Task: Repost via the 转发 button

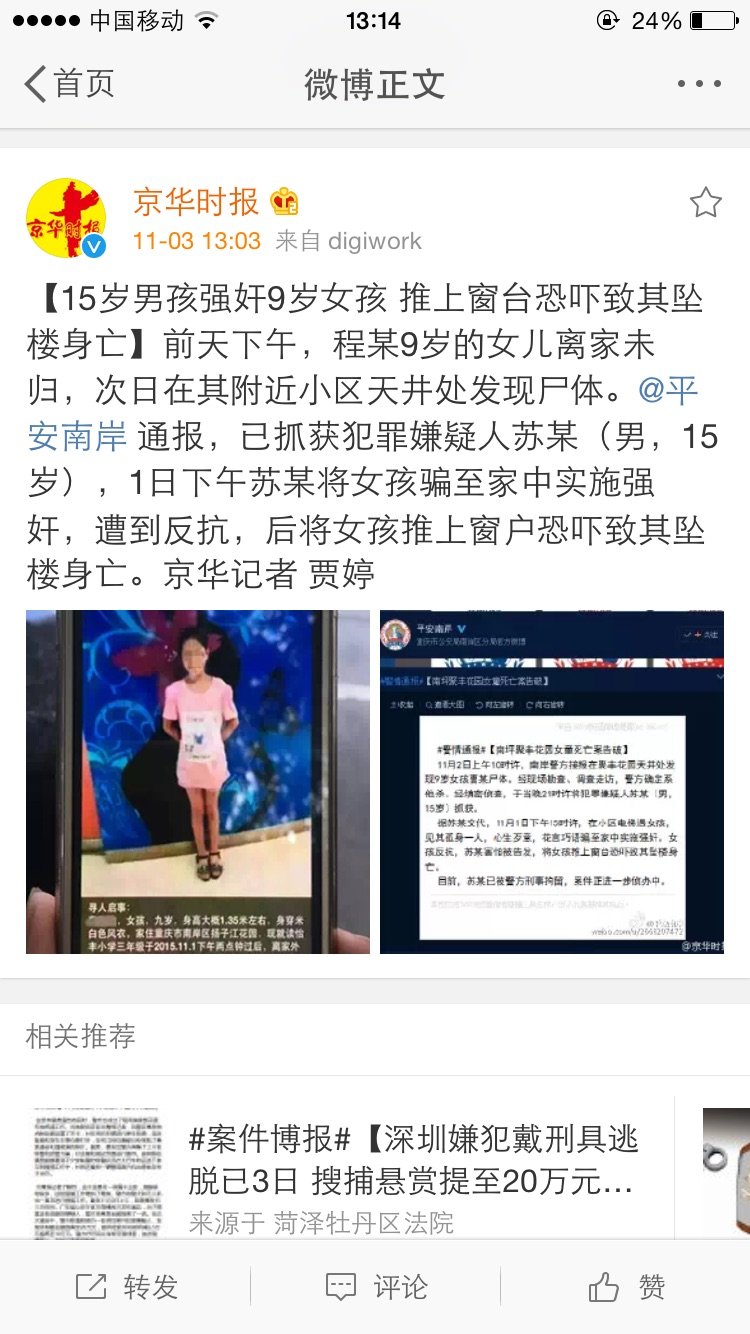Action: coord(127,1287)
